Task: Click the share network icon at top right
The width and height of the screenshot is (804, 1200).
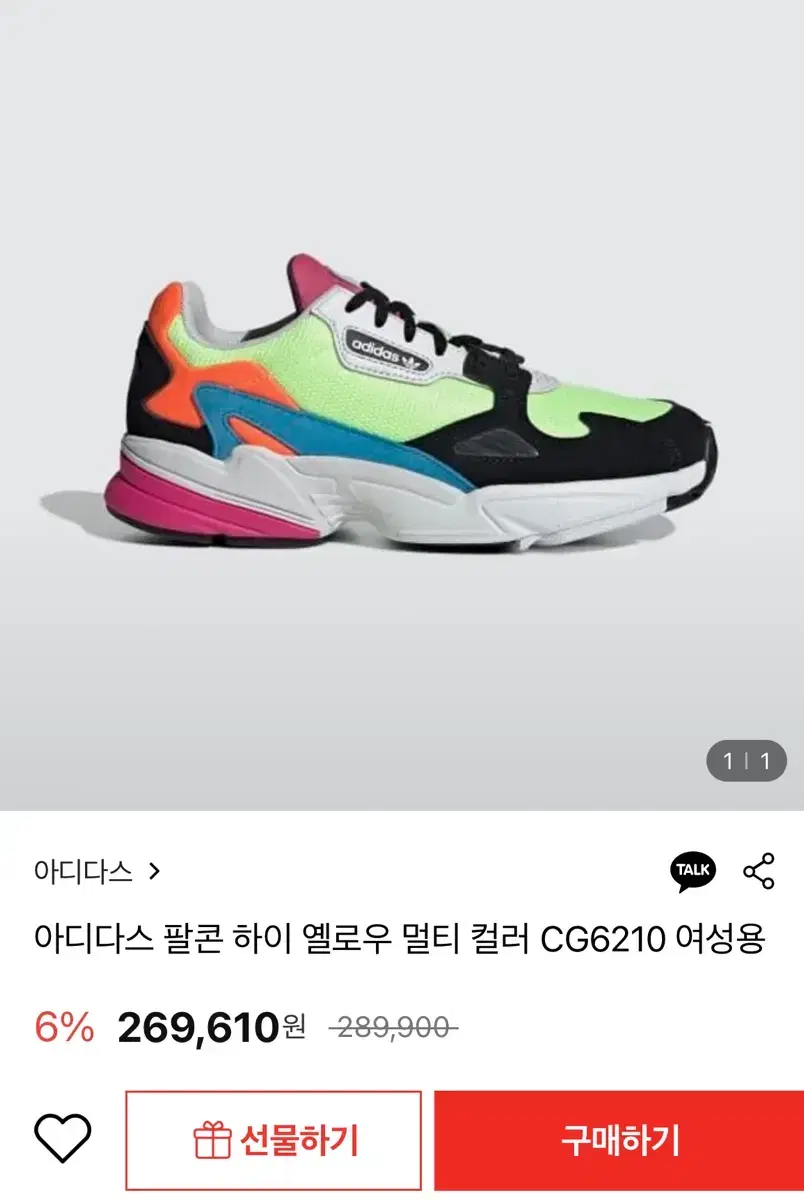Action: coord(760,870)
